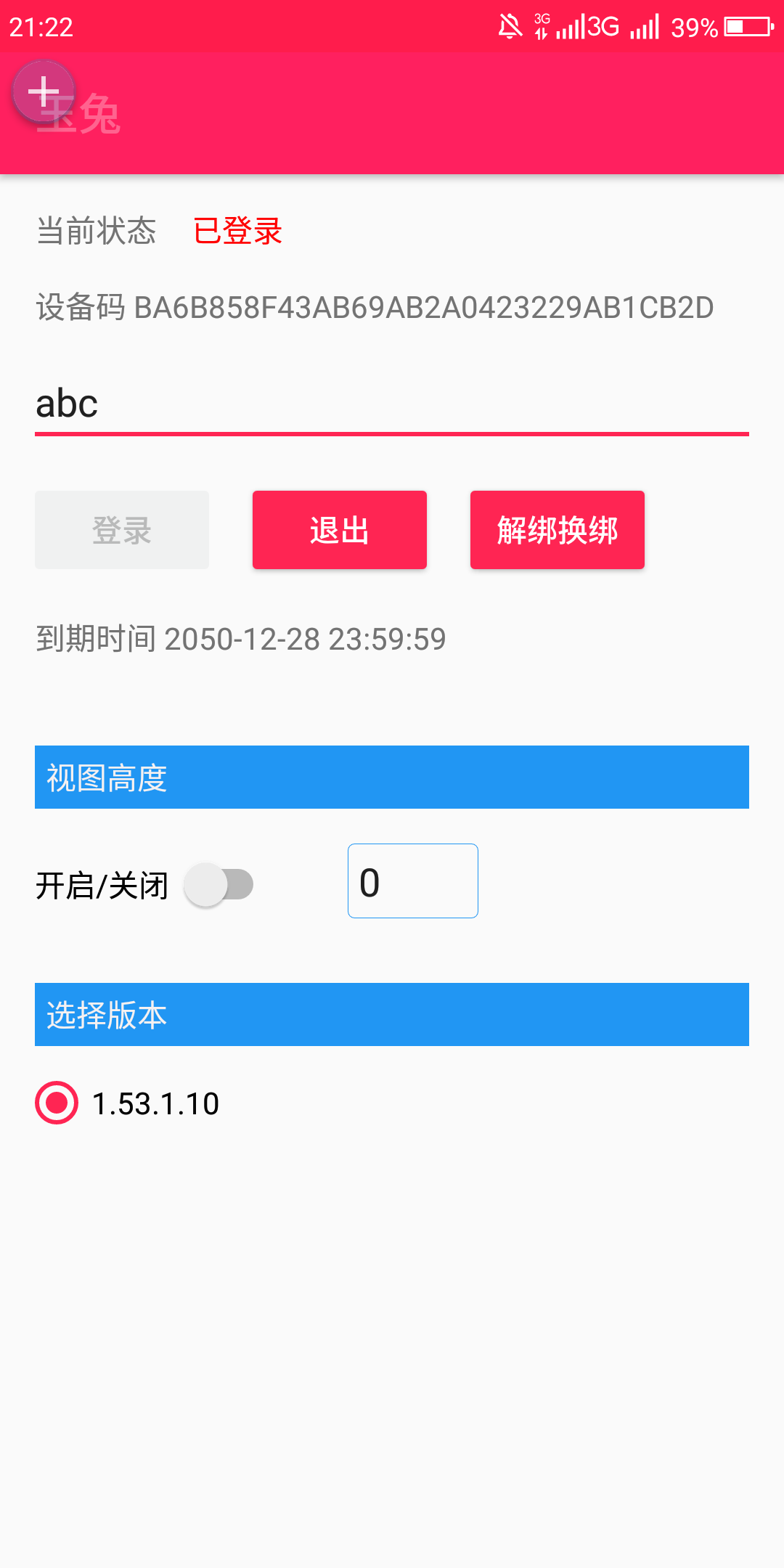Select version 1.53.1.10
The height and width of the screenshot is (1568, 784).
(x=128, y=1103)
